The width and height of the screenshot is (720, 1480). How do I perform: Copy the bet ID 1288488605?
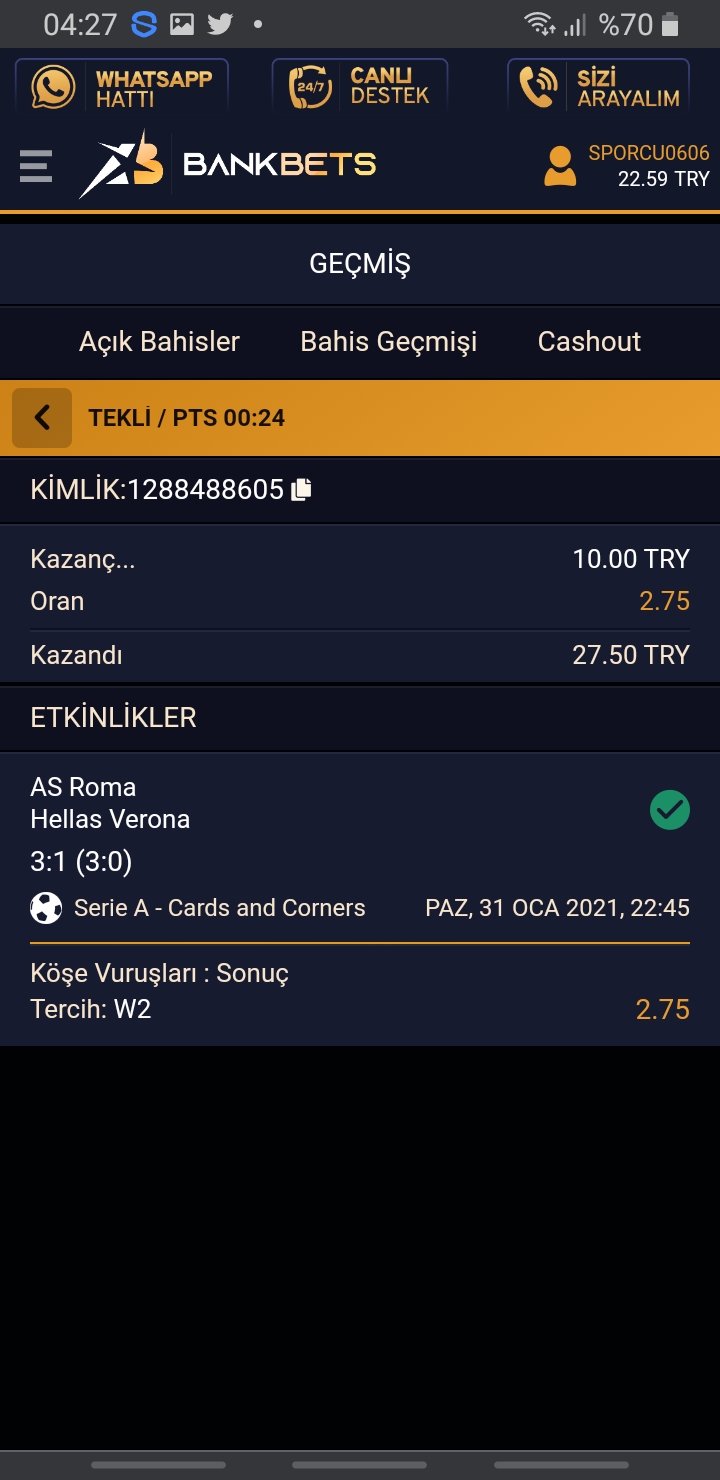301,490
